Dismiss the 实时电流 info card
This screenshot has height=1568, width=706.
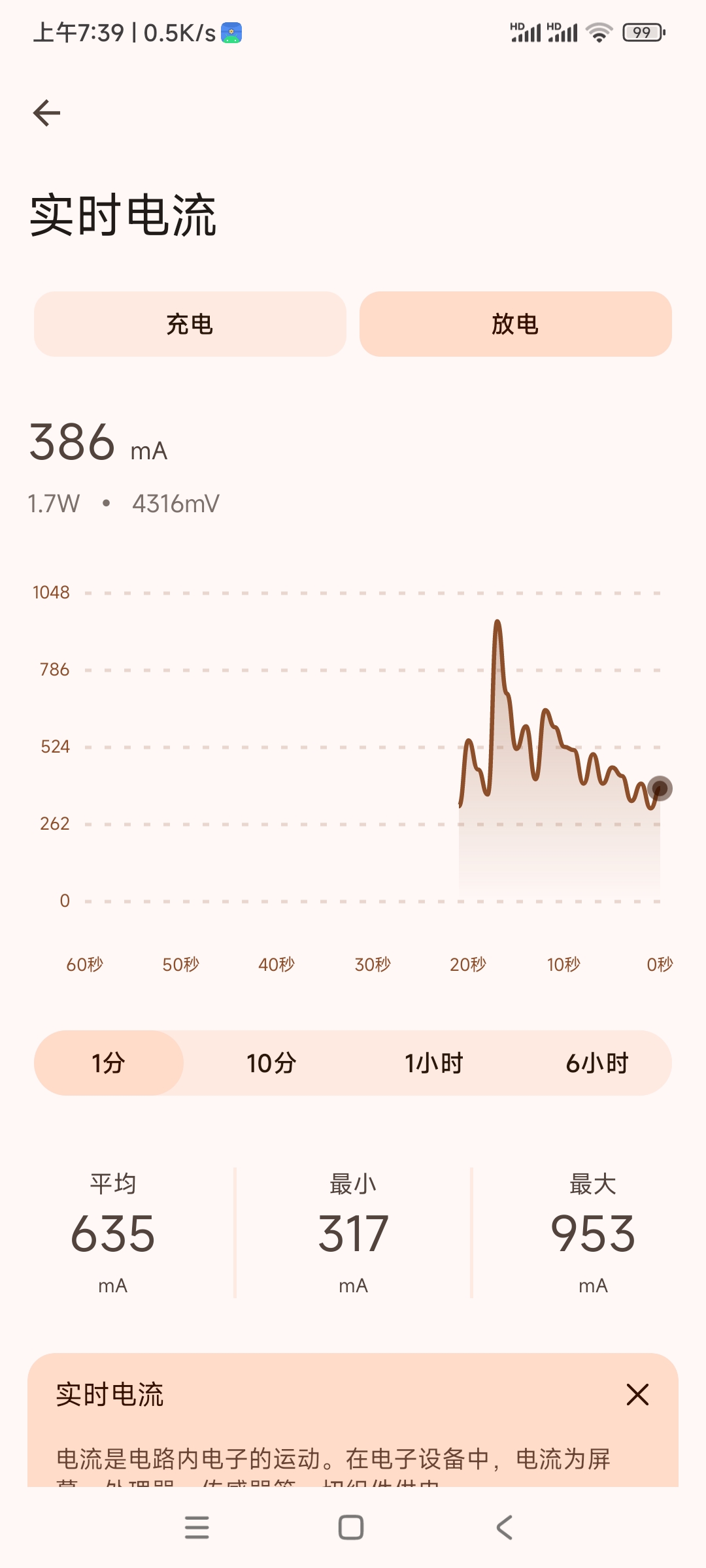pyautogui.click(x=637, y=1395)
